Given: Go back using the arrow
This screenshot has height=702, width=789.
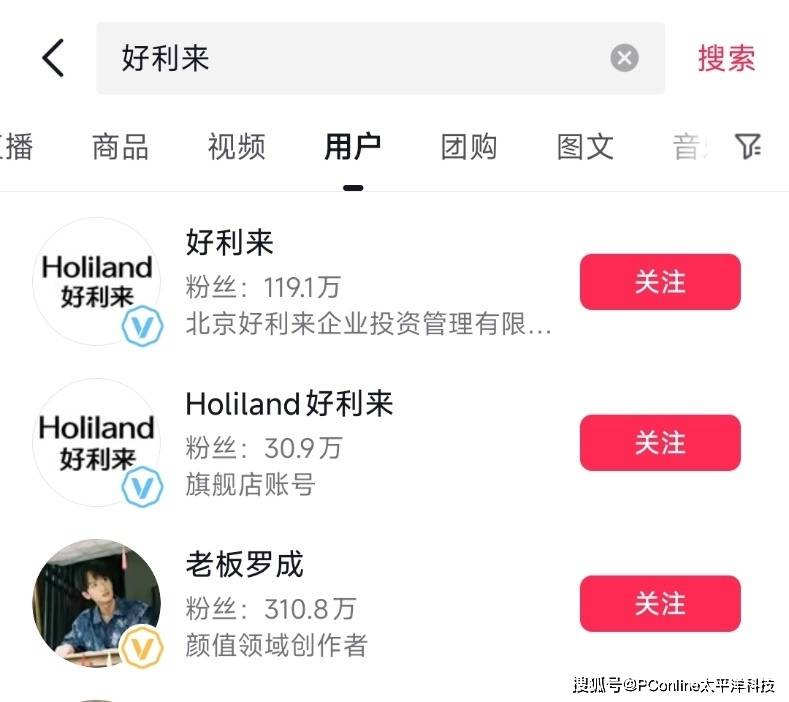Looking at the screenshot, I should point(53,58).
